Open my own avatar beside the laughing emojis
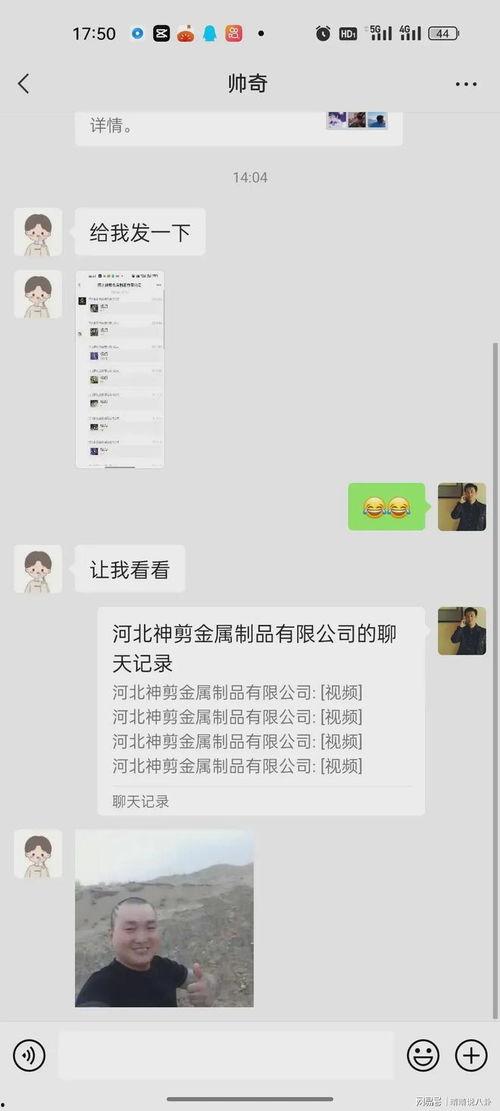This screenshot has height=1111, width=500. pos(462,507)
